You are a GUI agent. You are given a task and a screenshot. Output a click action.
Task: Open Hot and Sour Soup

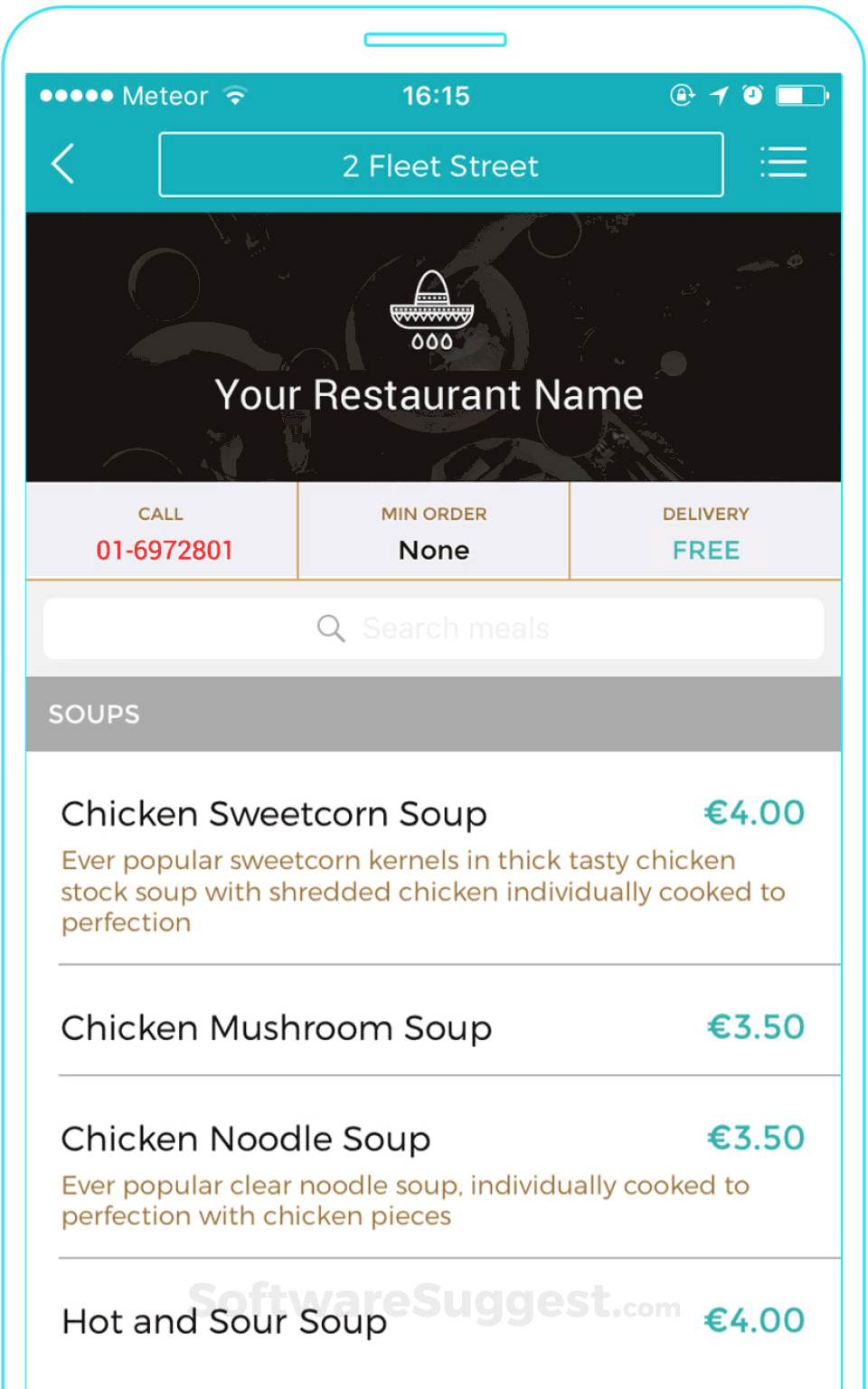pos(224,1322)
